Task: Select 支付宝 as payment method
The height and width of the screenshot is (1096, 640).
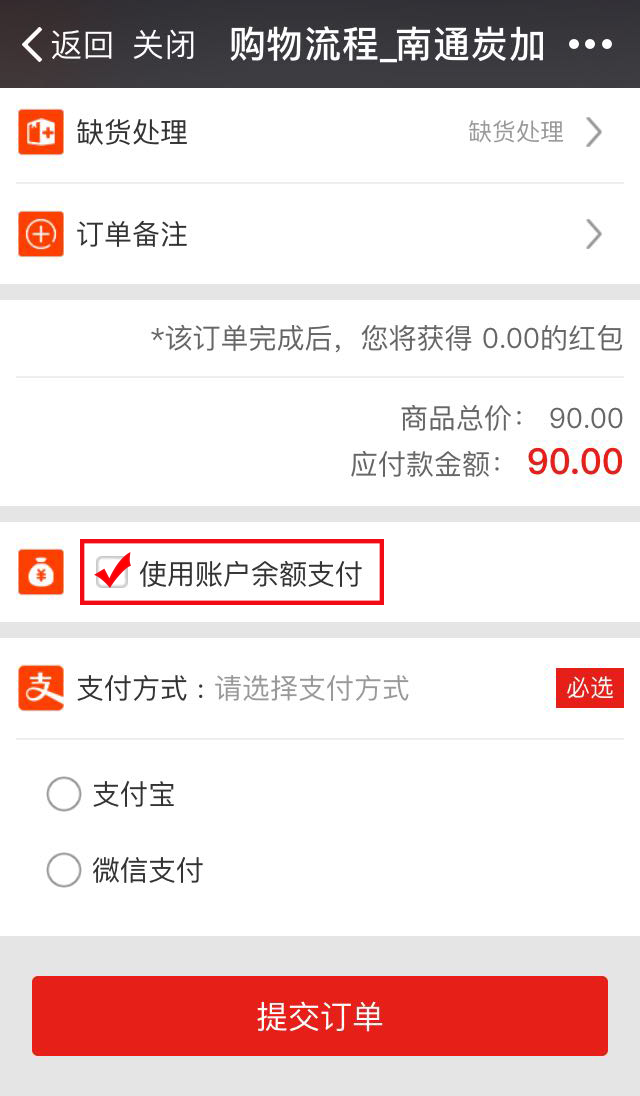Action: 64,795
